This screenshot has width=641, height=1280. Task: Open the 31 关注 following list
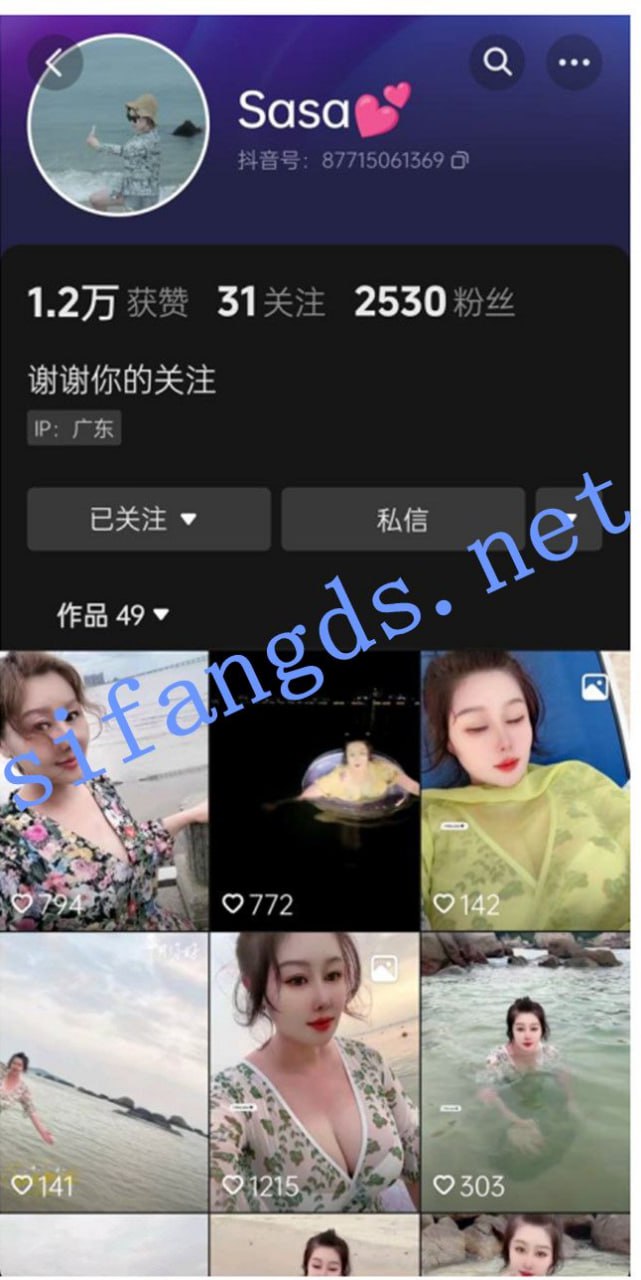(x=271, y=302)
